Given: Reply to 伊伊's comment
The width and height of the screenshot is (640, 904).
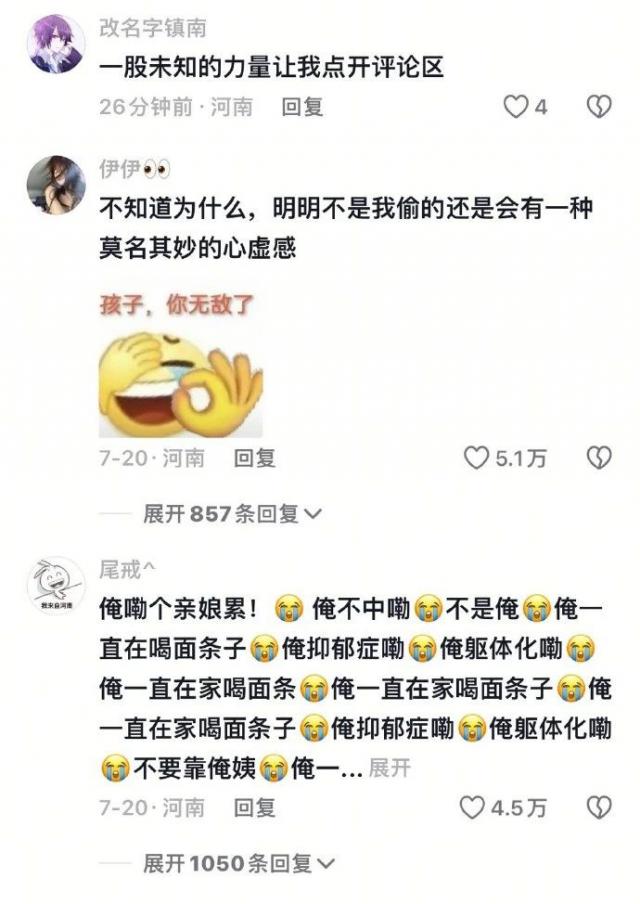Looking at the screenshot, I should pyautogui.click(x=254, y=458).
